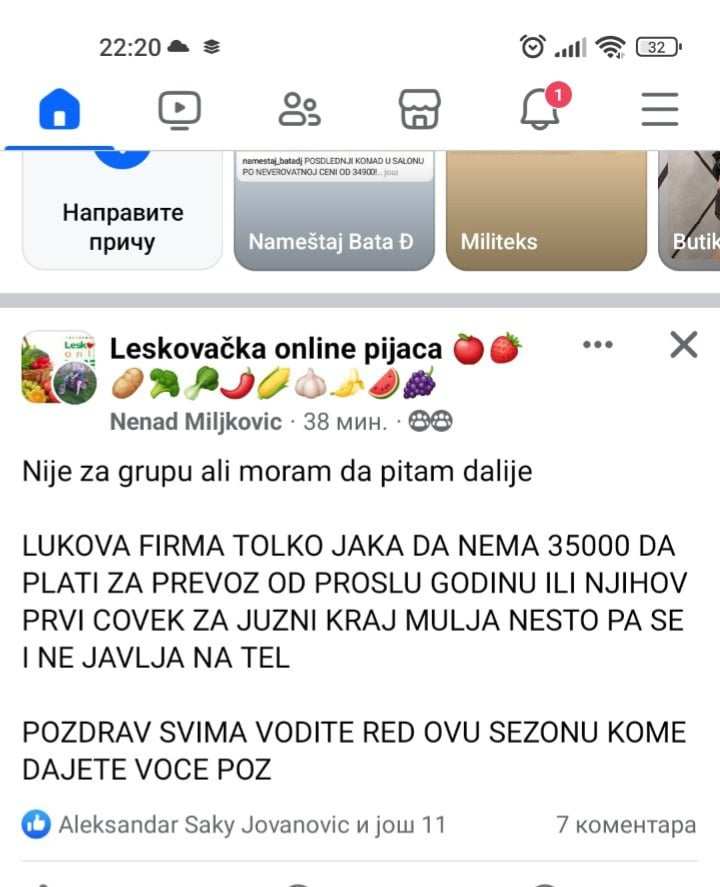The width and height of the screenshot is (720, 887).
Task: Open the hamburger menu
Action: (660, 109)
